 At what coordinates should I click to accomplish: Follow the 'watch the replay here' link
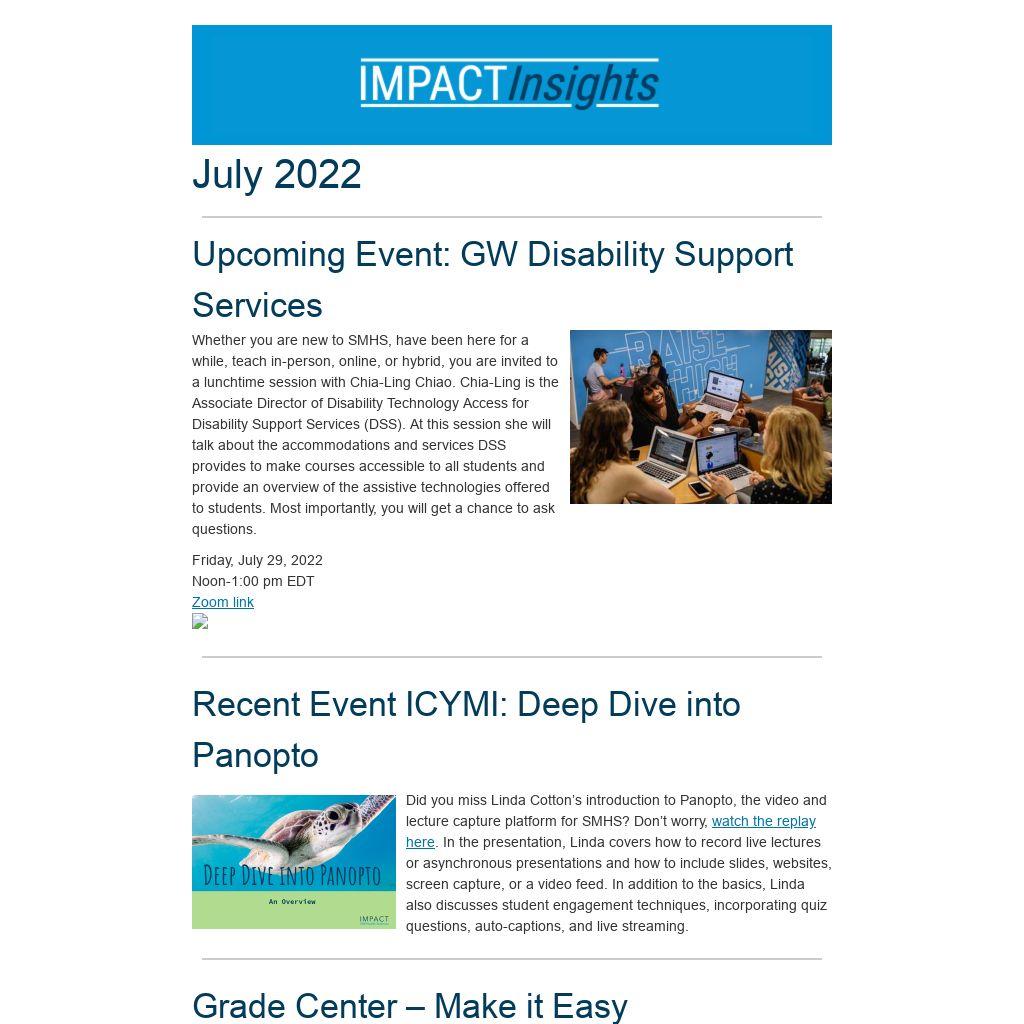[x=762, y=821]
